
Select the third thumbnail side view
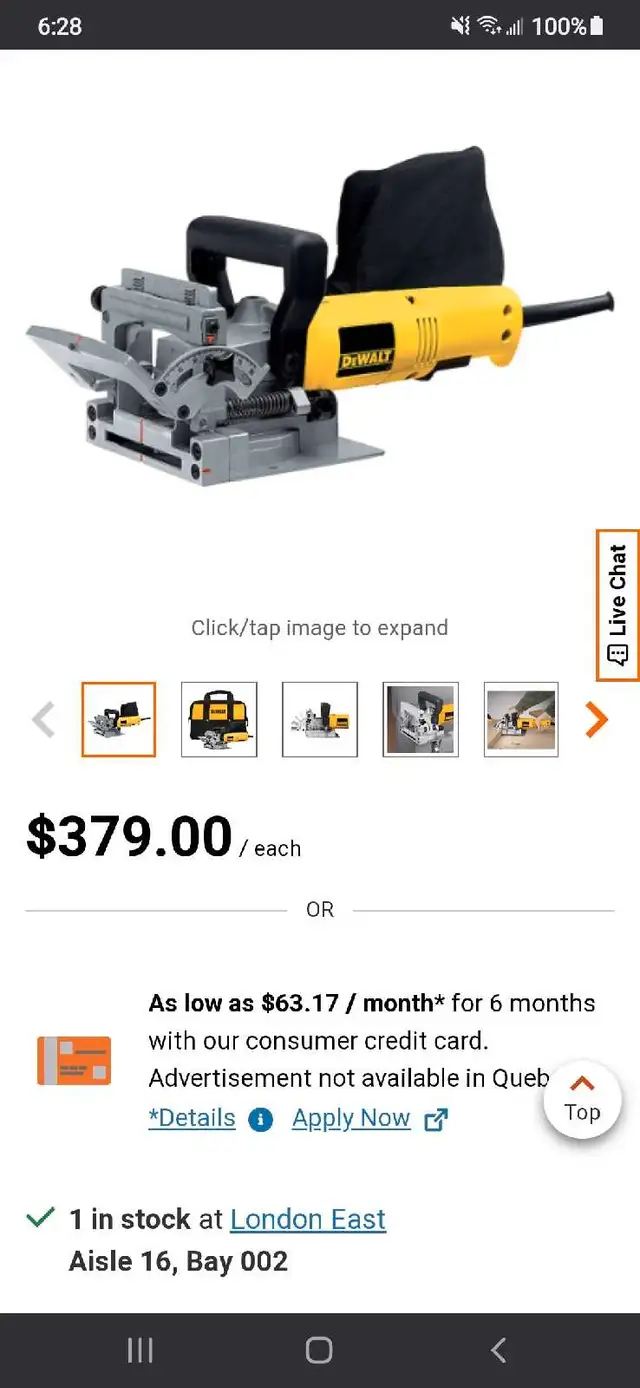(320, 719)
